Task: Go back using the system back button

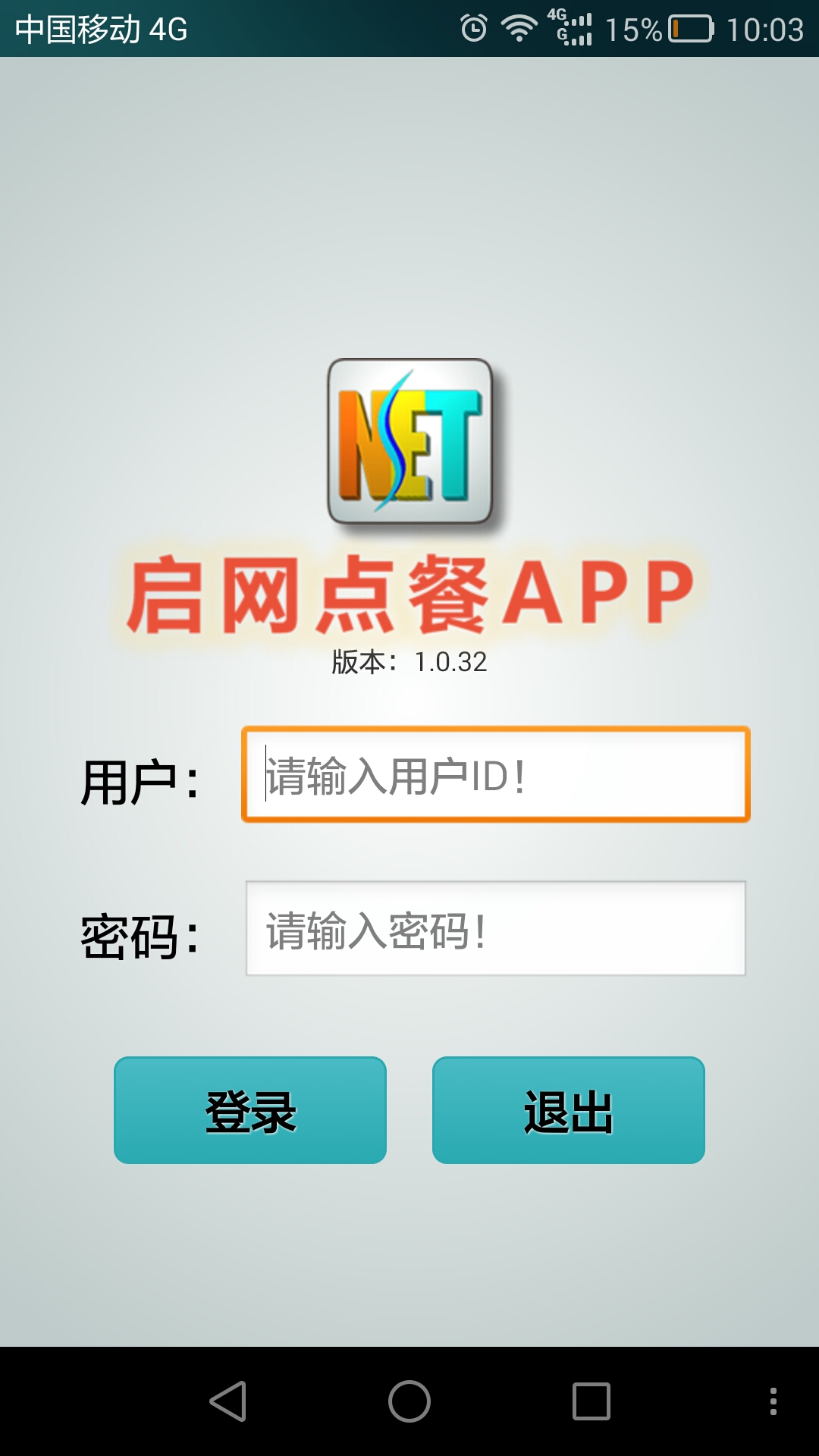Action: [228, 1401]
